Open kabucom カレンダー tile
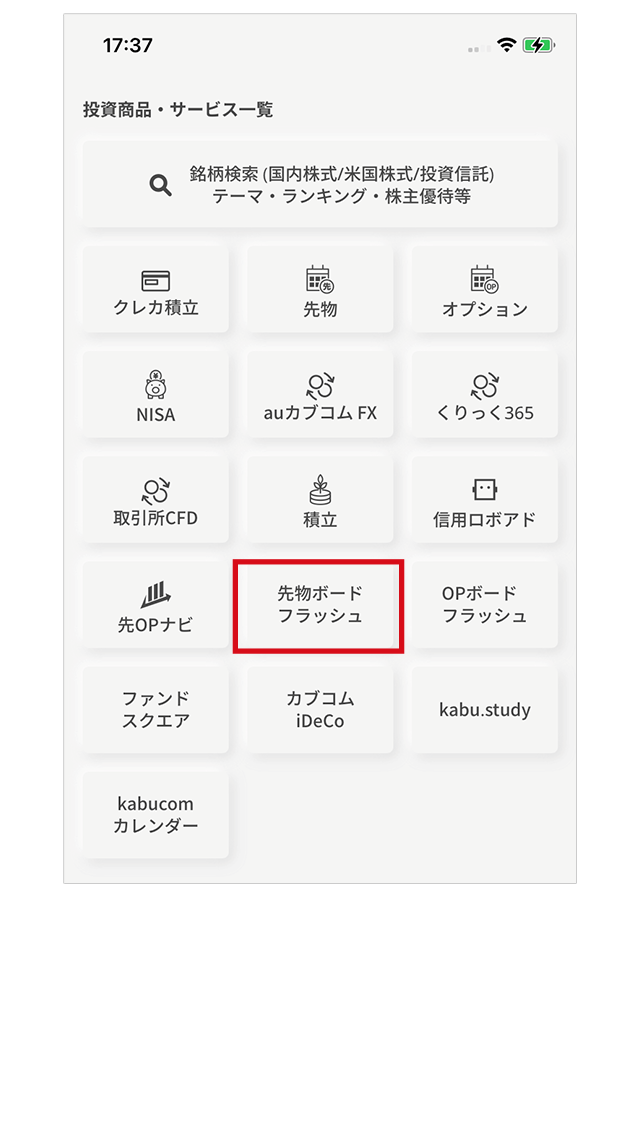640x1136 pixels. [x=156, y=815]
